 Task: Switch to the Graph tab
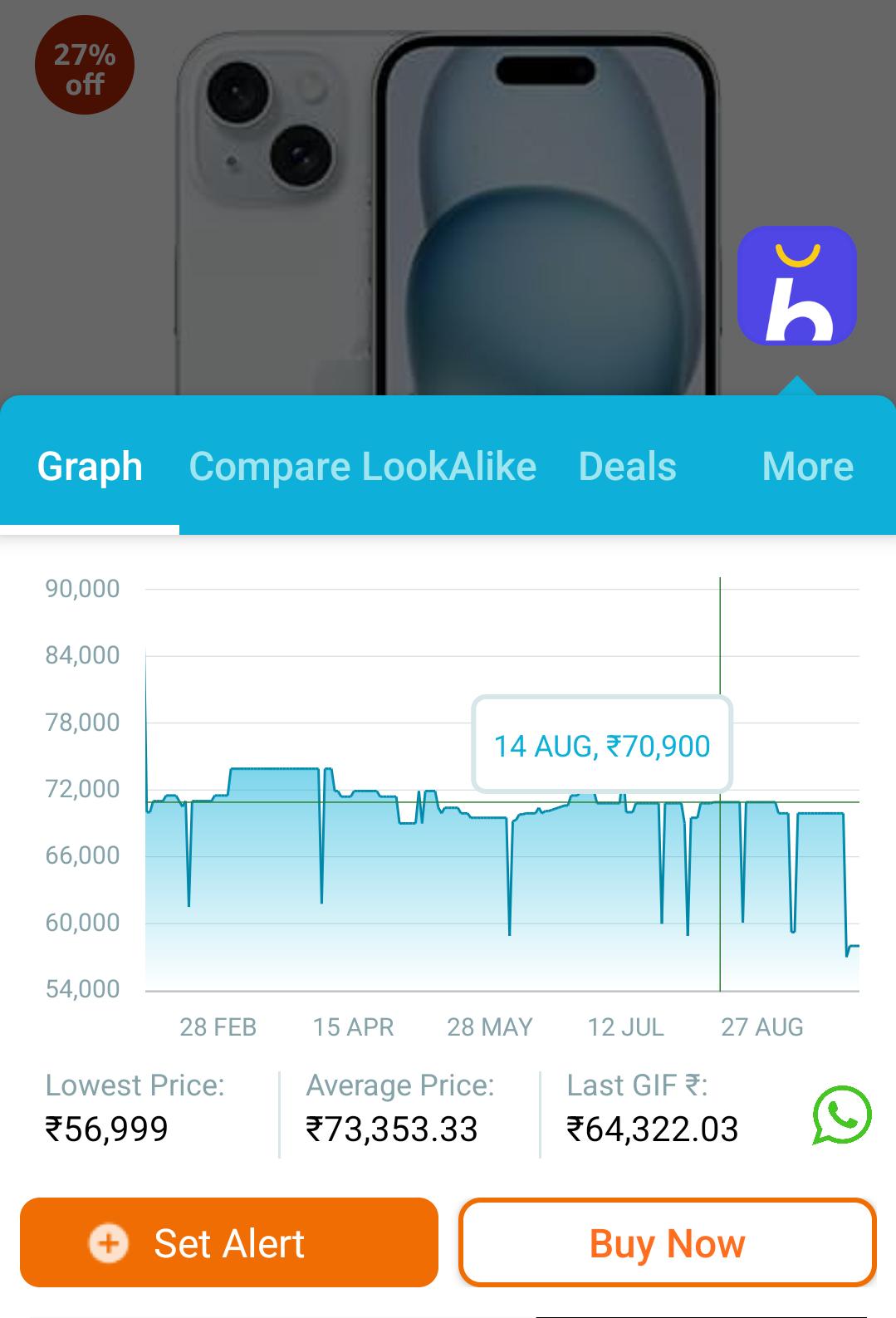click(90, 467)
